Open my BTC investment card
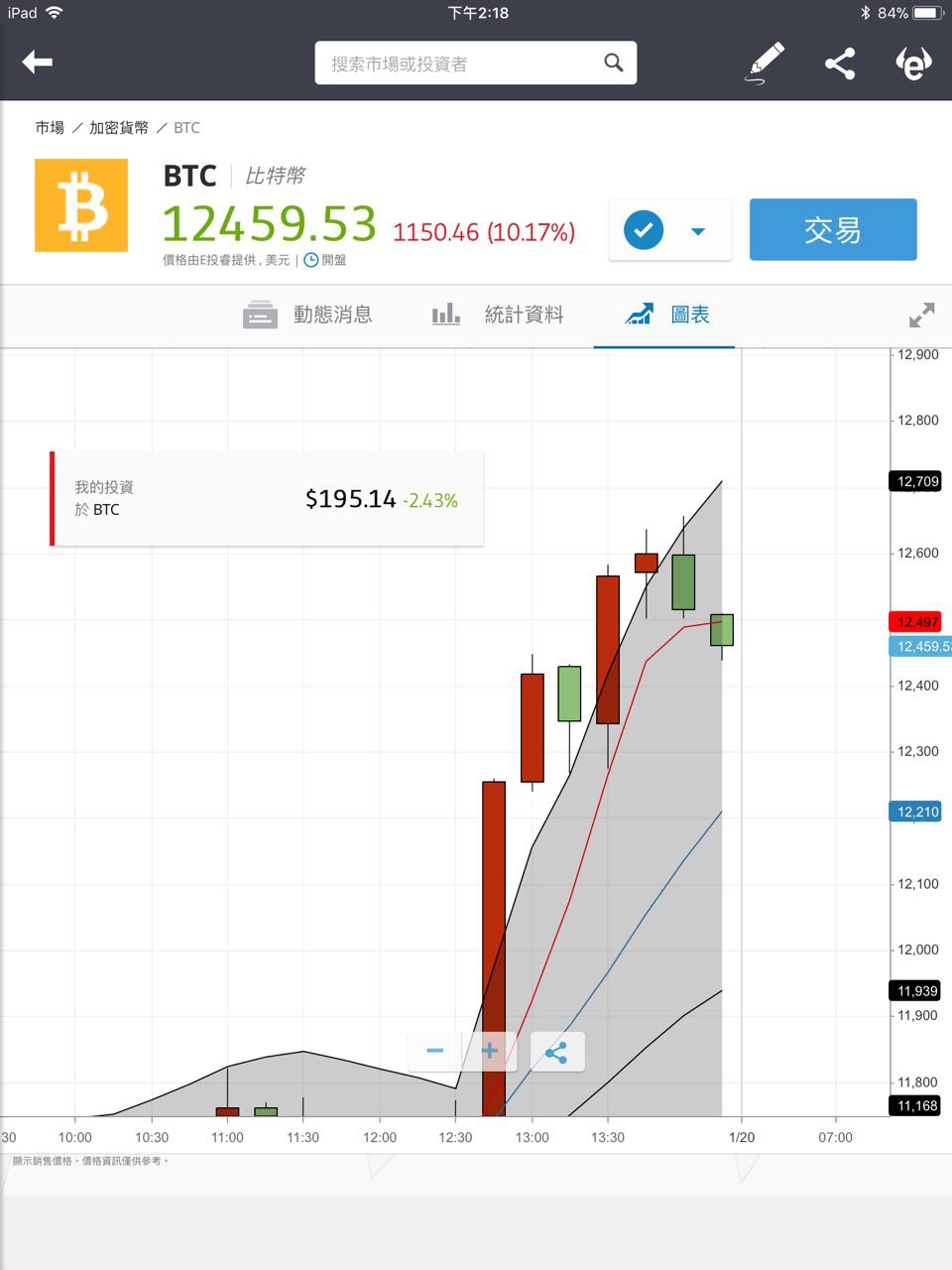Image resolution: width=952 pixels, height=1270 pixels. click(x=268, y=499)
